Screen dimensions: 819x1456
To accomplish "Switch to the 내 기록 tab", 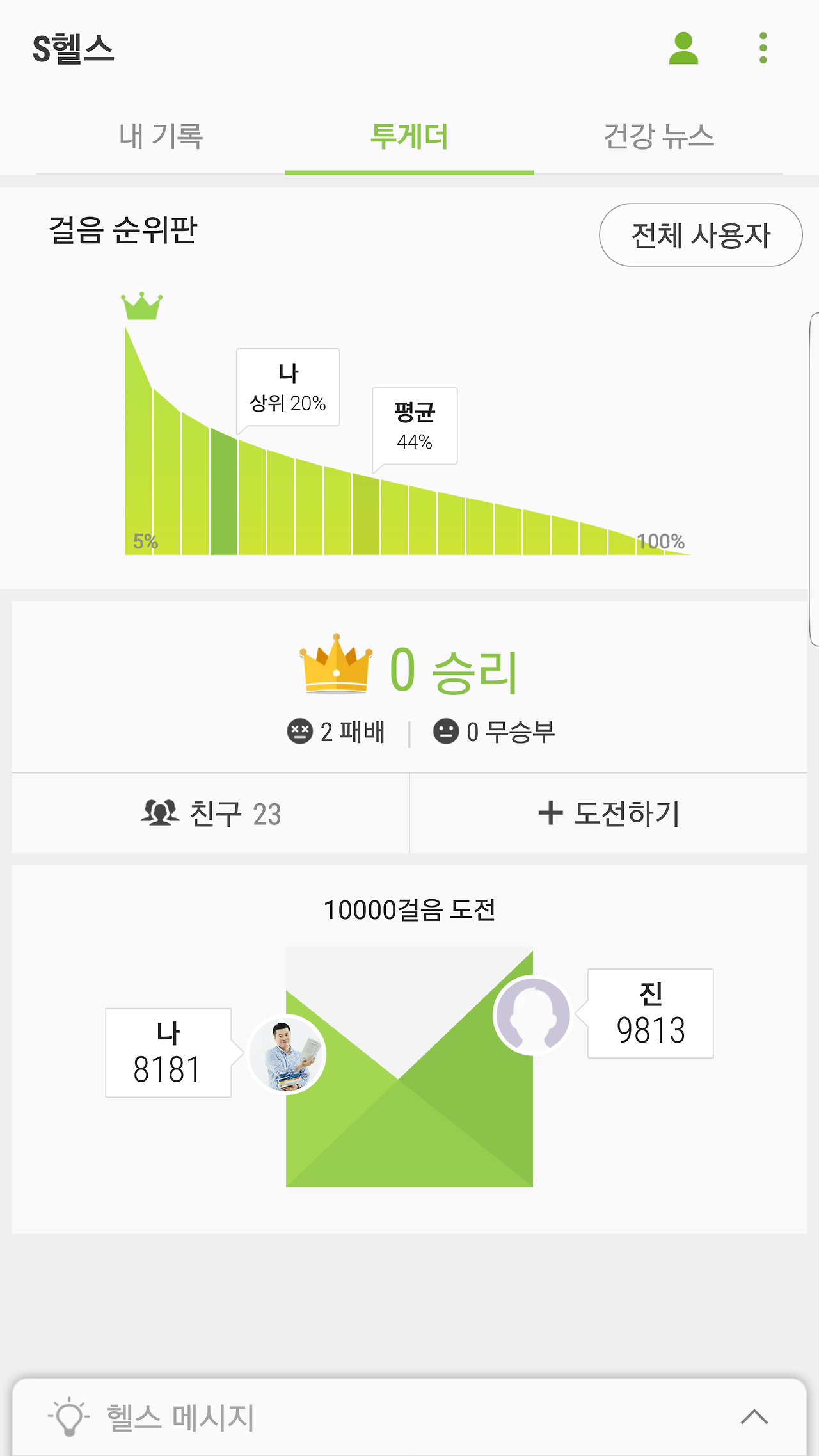I will [x=161, y=136].
